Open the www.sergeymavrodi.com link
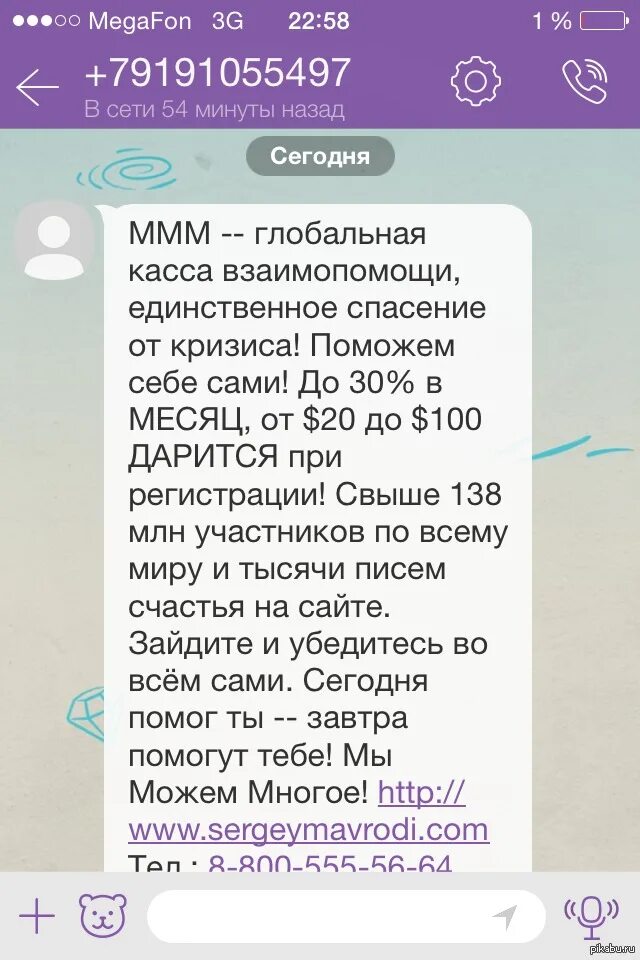 308,829
